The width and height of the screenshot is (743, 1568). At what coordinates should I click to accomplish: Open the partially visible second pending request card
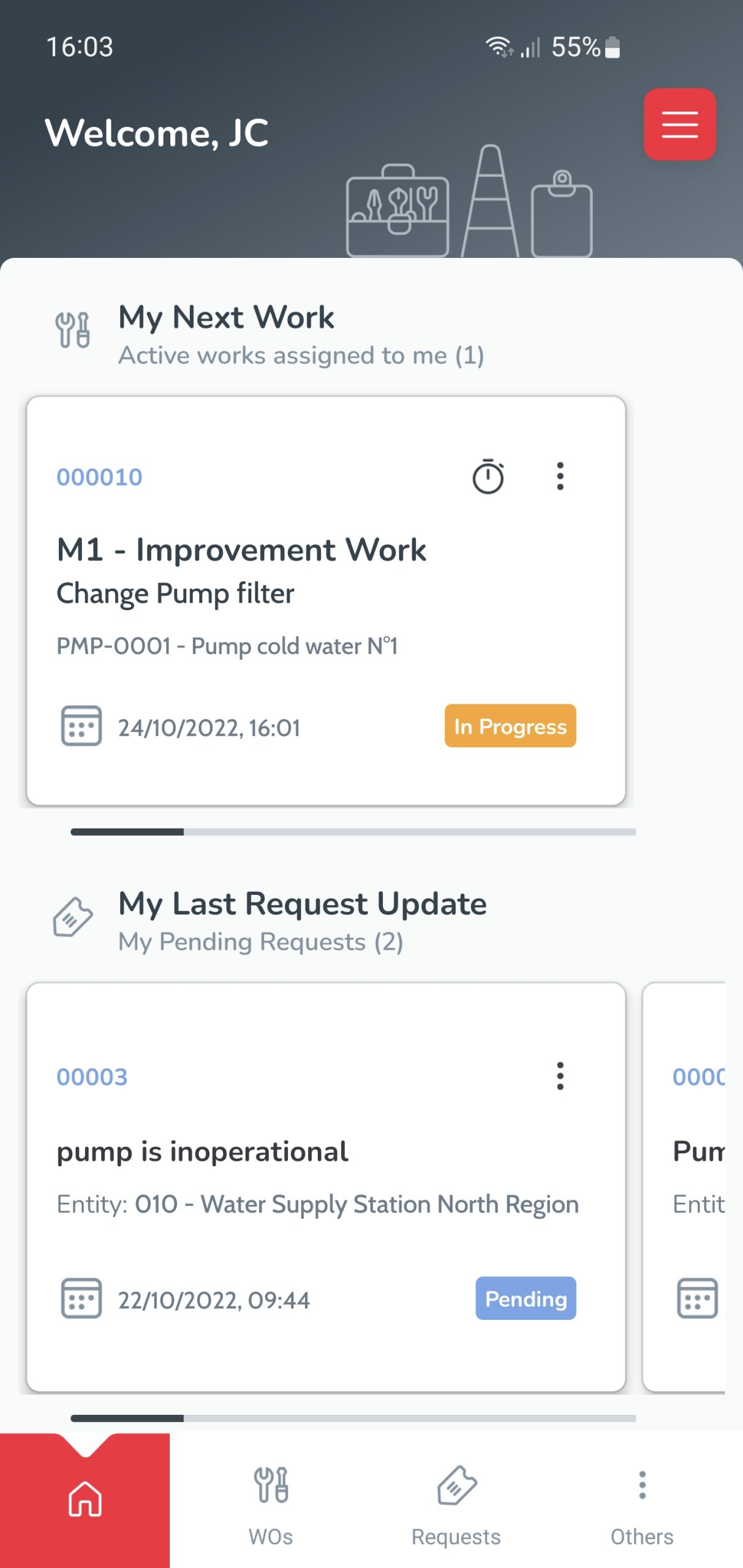684,1187
